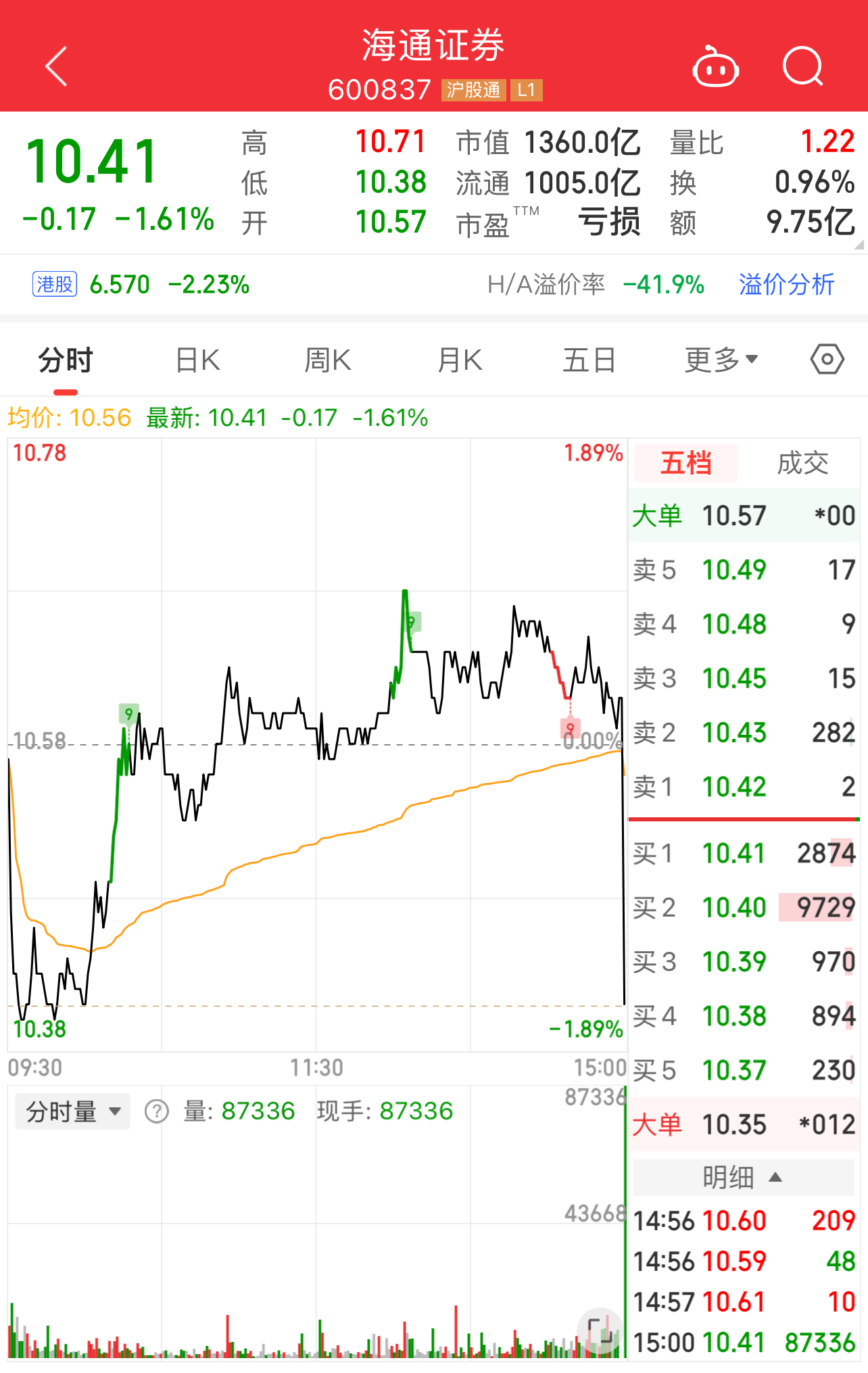Viewport: 868px width, 1373px height.
Task: Expand more quote details via corner triangle
Action: pos(859,245)
